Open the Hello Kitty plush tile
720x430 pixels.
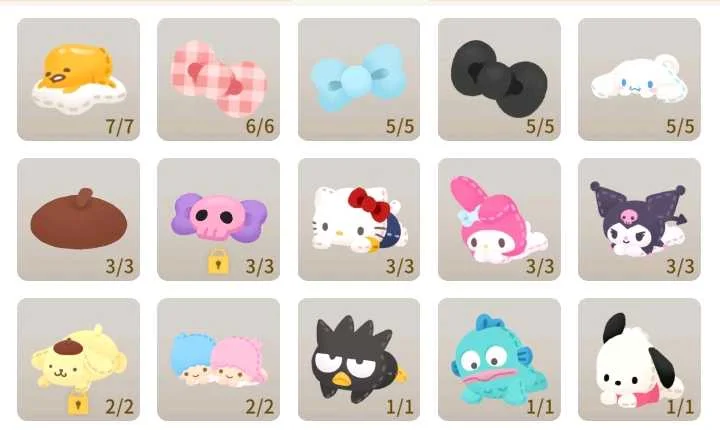coord(358,218)
